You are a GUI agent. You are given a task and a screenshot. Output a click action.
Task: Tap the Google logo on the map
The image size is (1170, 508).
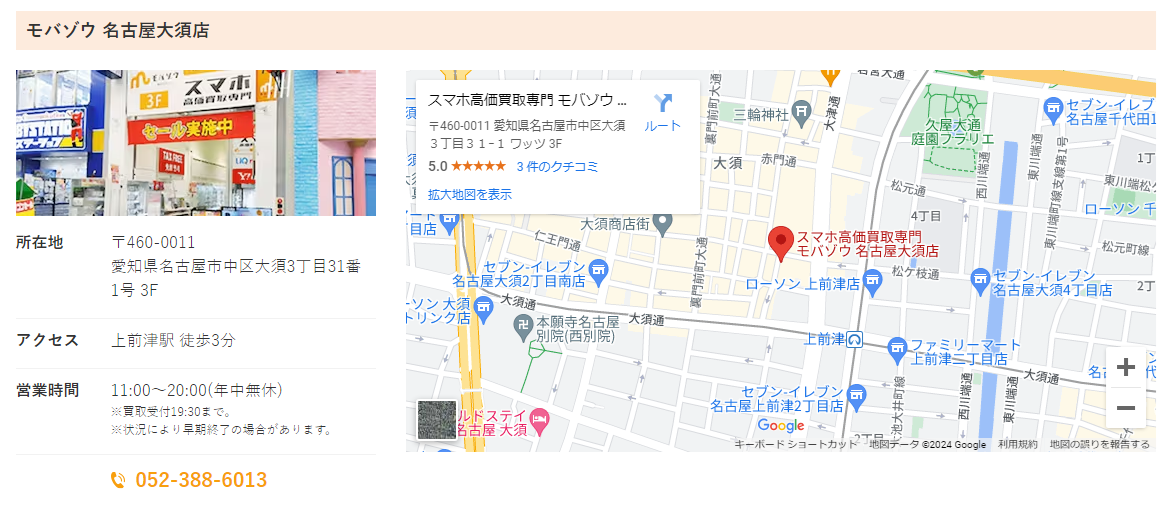tap(781, 426)
